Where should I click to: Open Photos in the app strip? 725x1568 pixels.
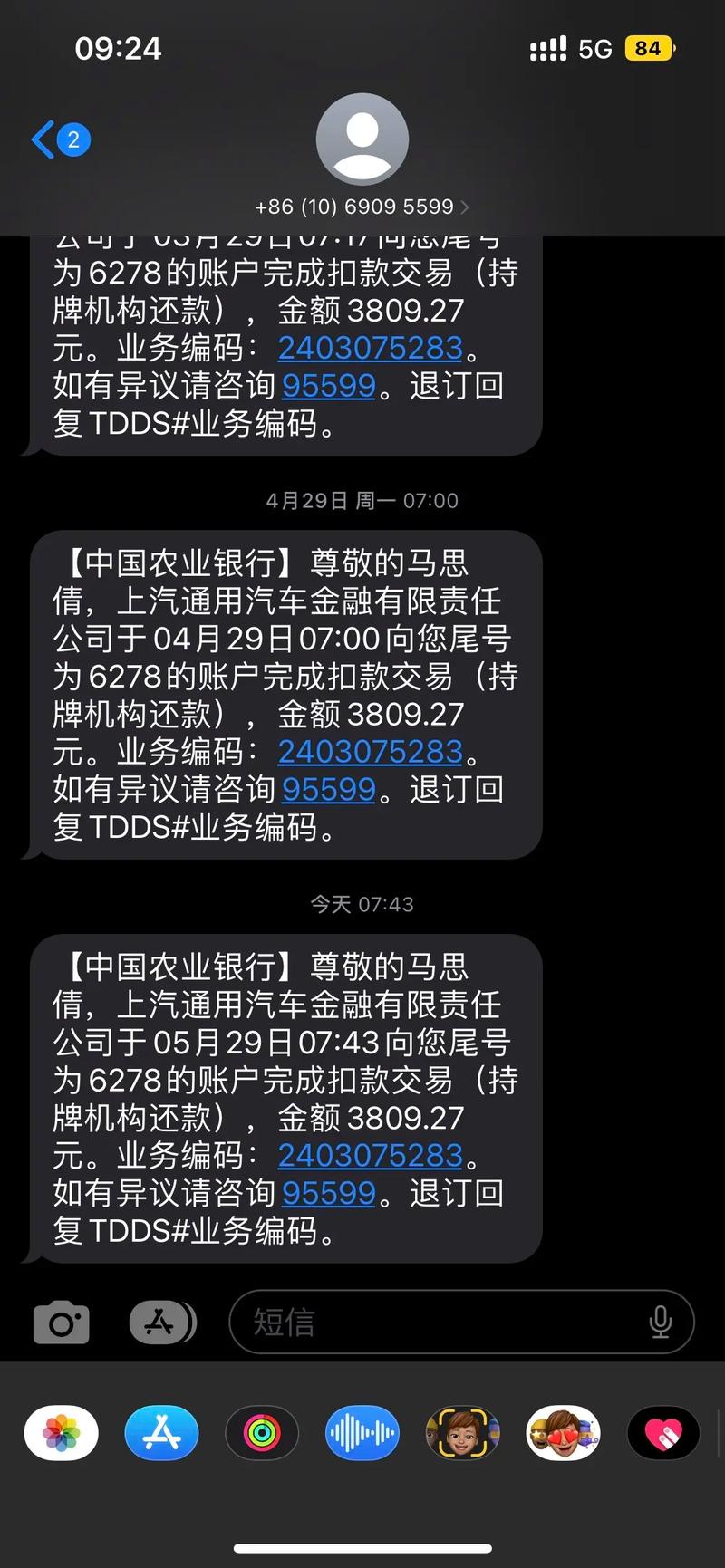[x=62, y=1433]
